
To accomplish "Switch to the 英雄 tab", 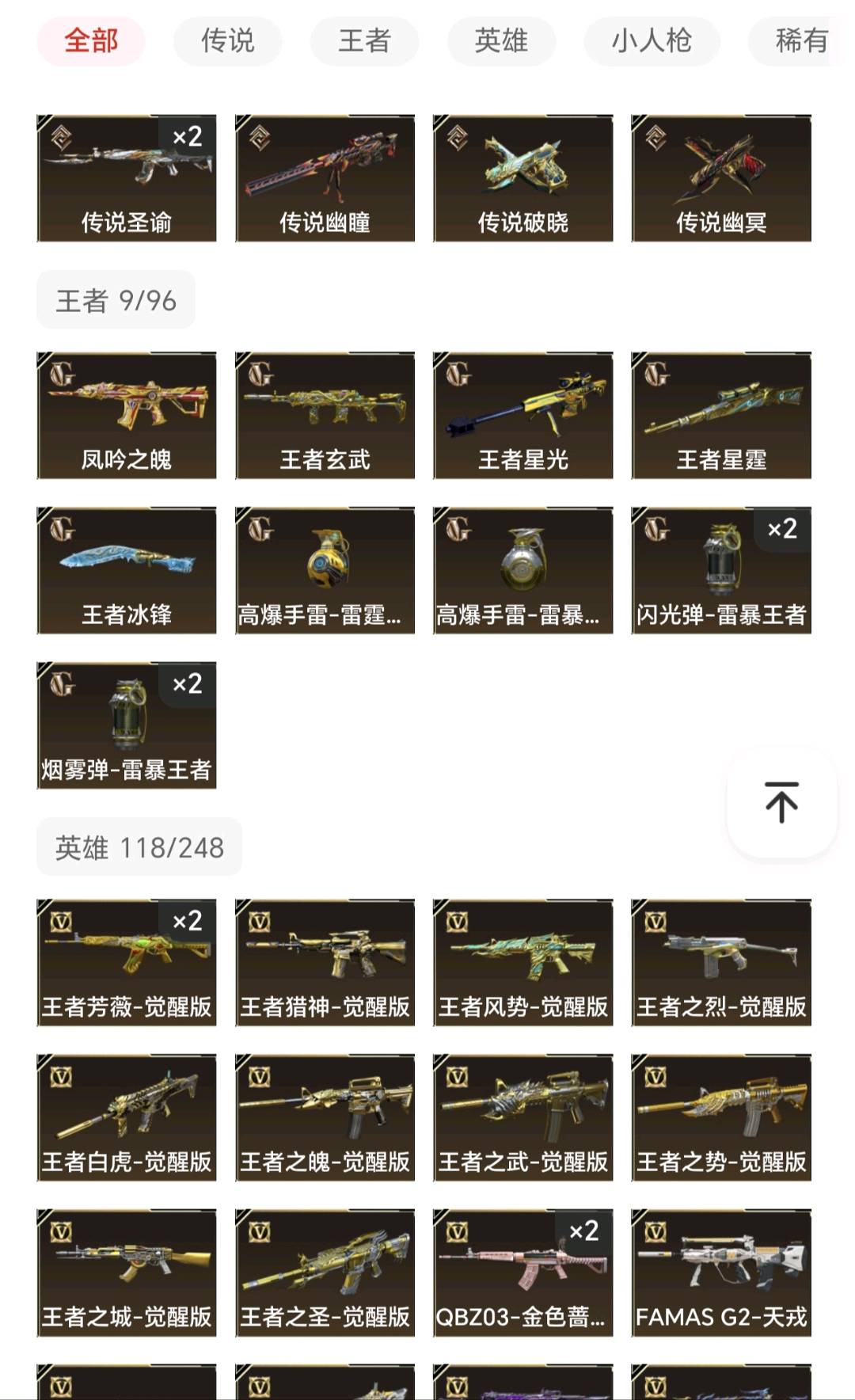I will pos(501,40).
